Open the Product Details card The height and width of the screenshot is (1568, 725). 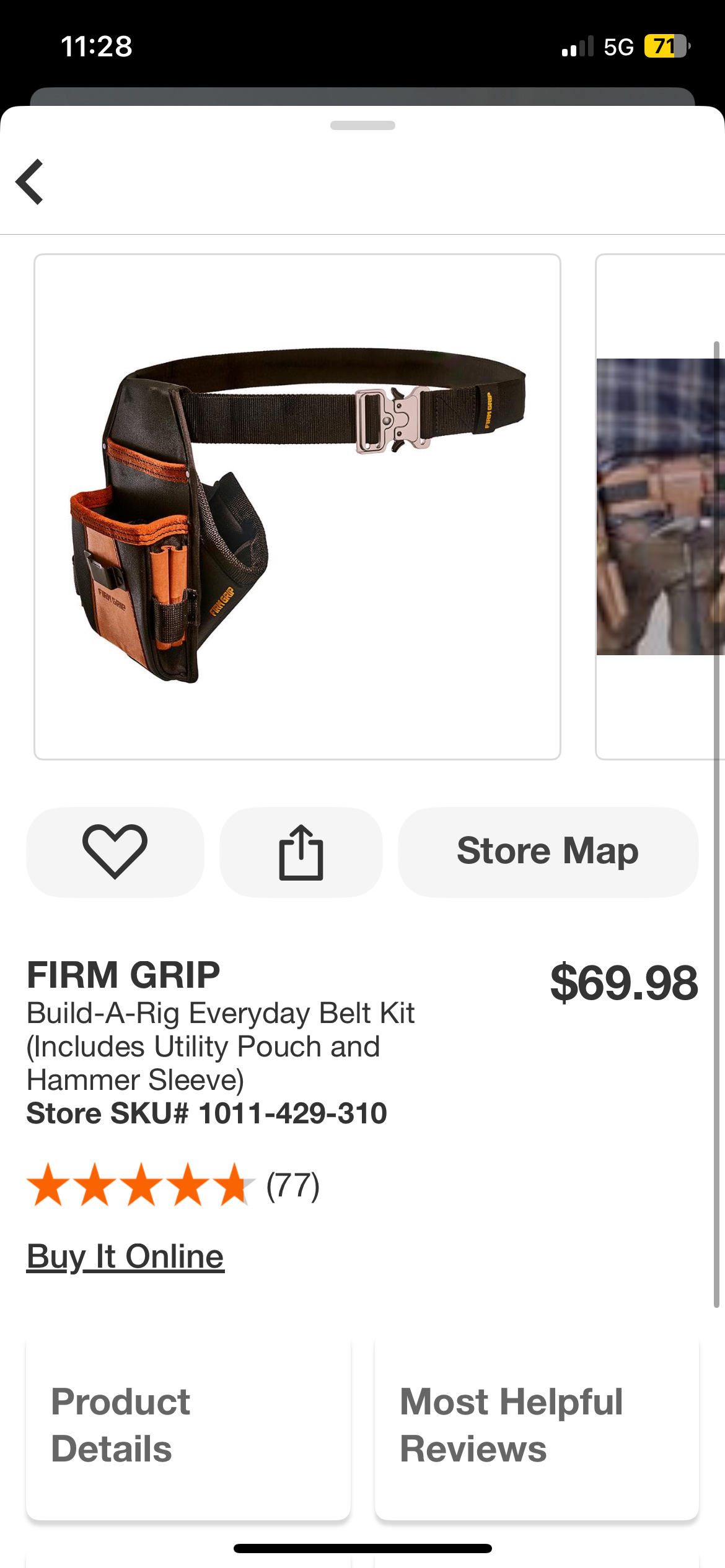point(188,1426)
